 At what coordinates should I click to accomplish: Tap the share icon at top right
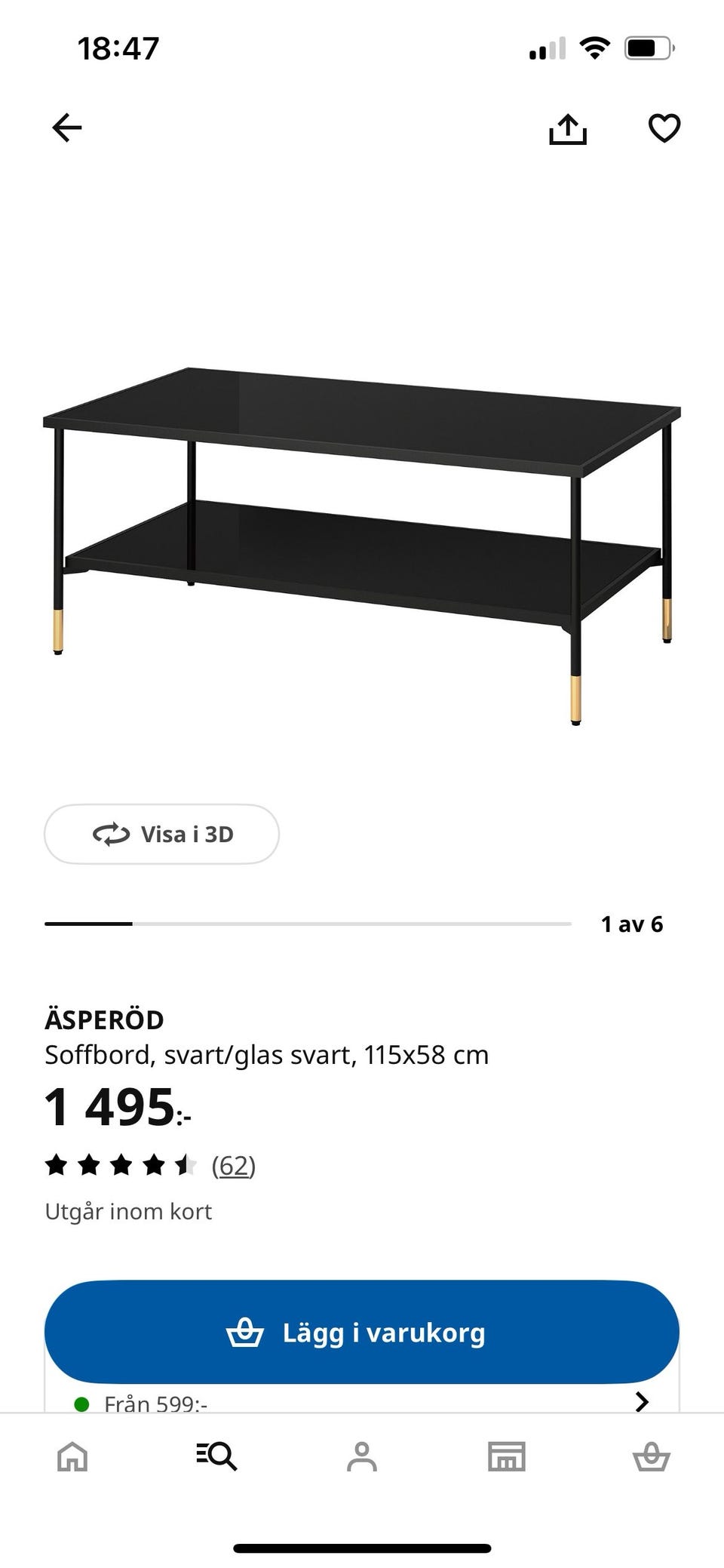568,128
